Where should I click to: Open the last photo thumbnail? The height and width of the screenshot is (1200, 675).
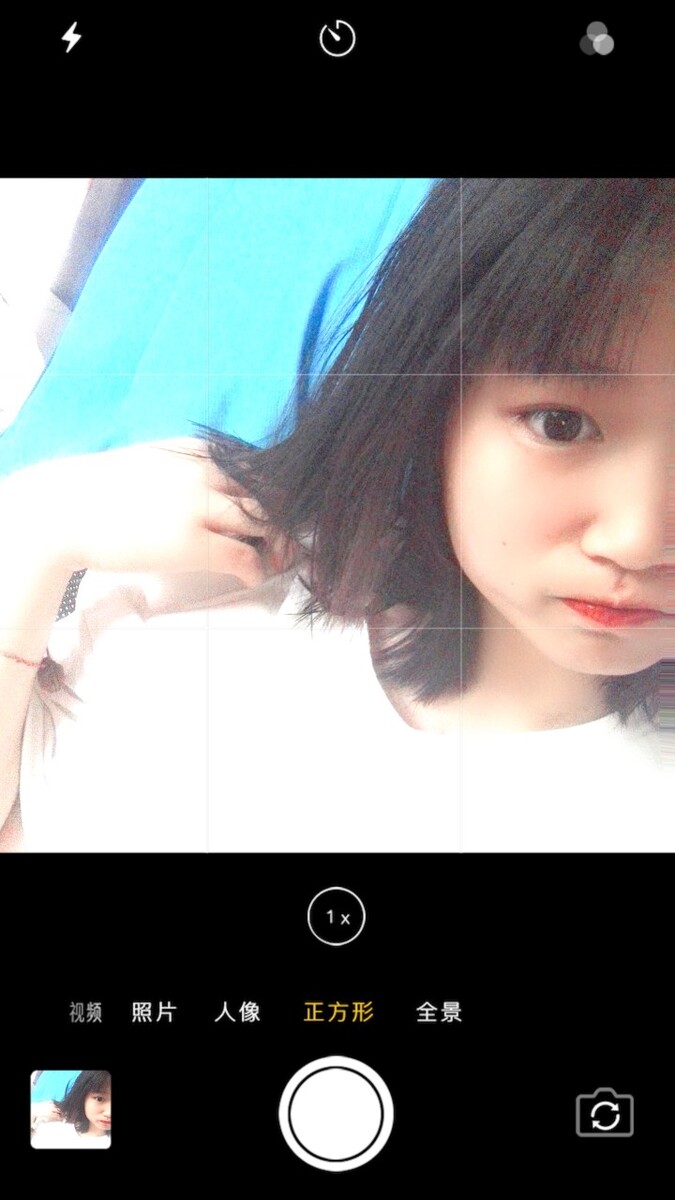(71, 1109)
